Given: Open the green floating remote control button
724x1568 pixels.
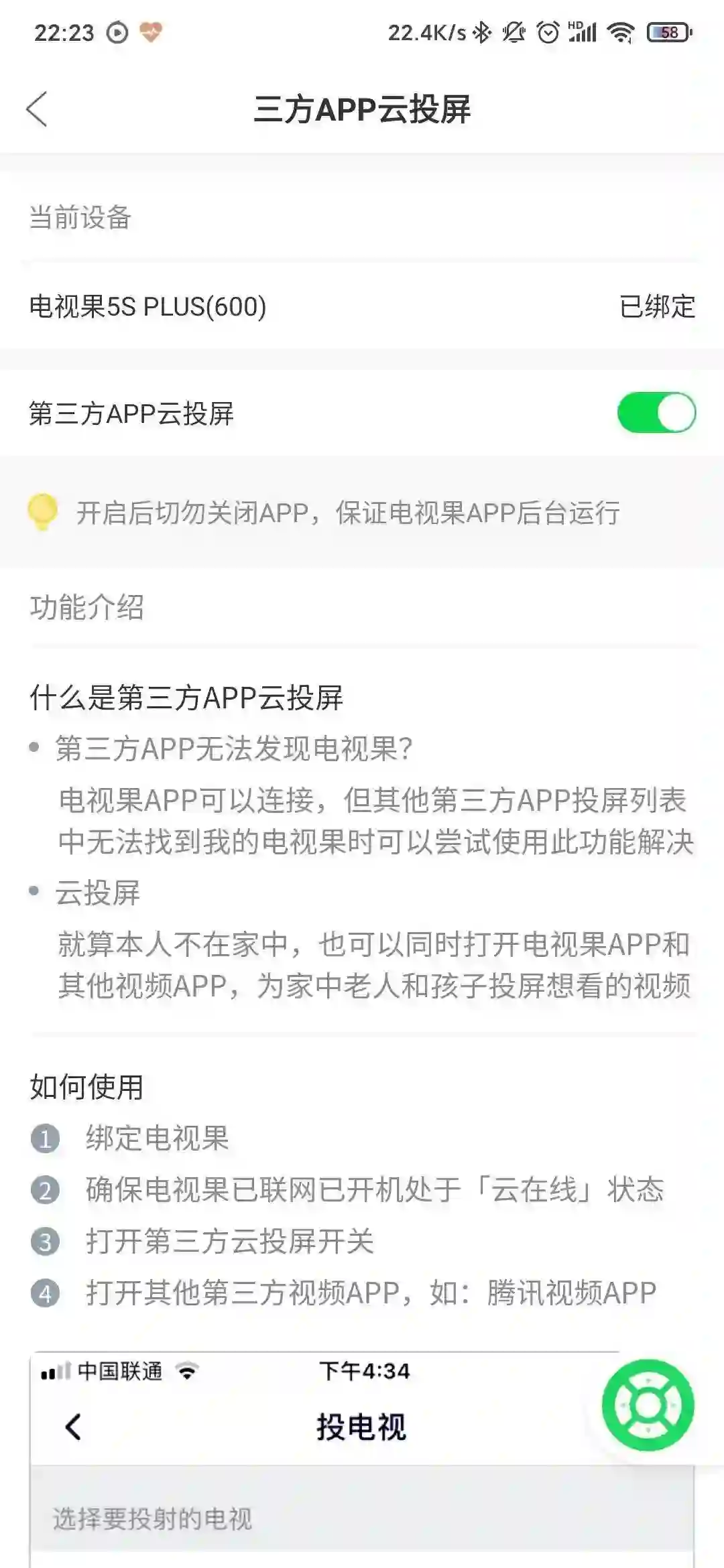Looking at the screenshot, I should point(648,1404).
